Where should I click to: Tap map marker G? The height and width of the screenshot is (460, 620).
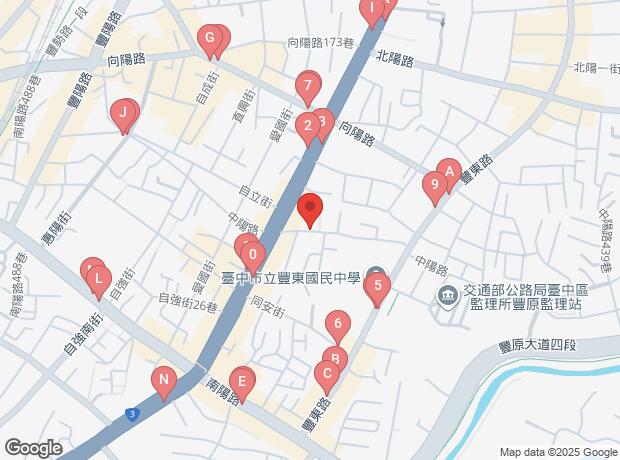210,40
